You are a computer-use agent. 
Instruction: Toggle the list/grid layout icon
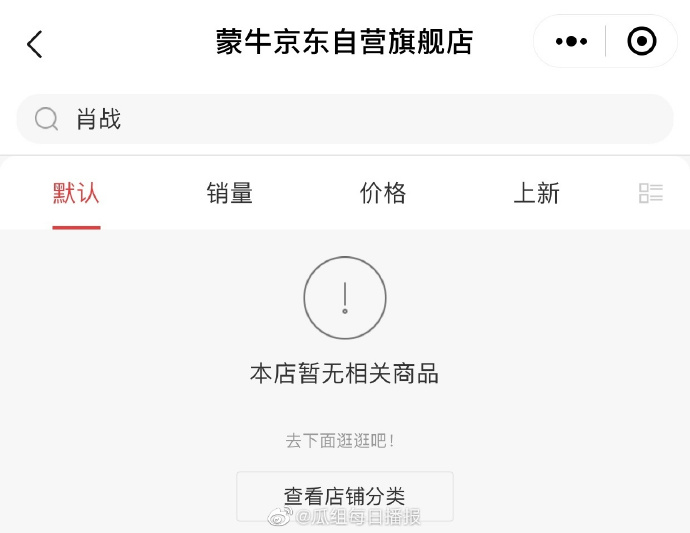[651, 193]
